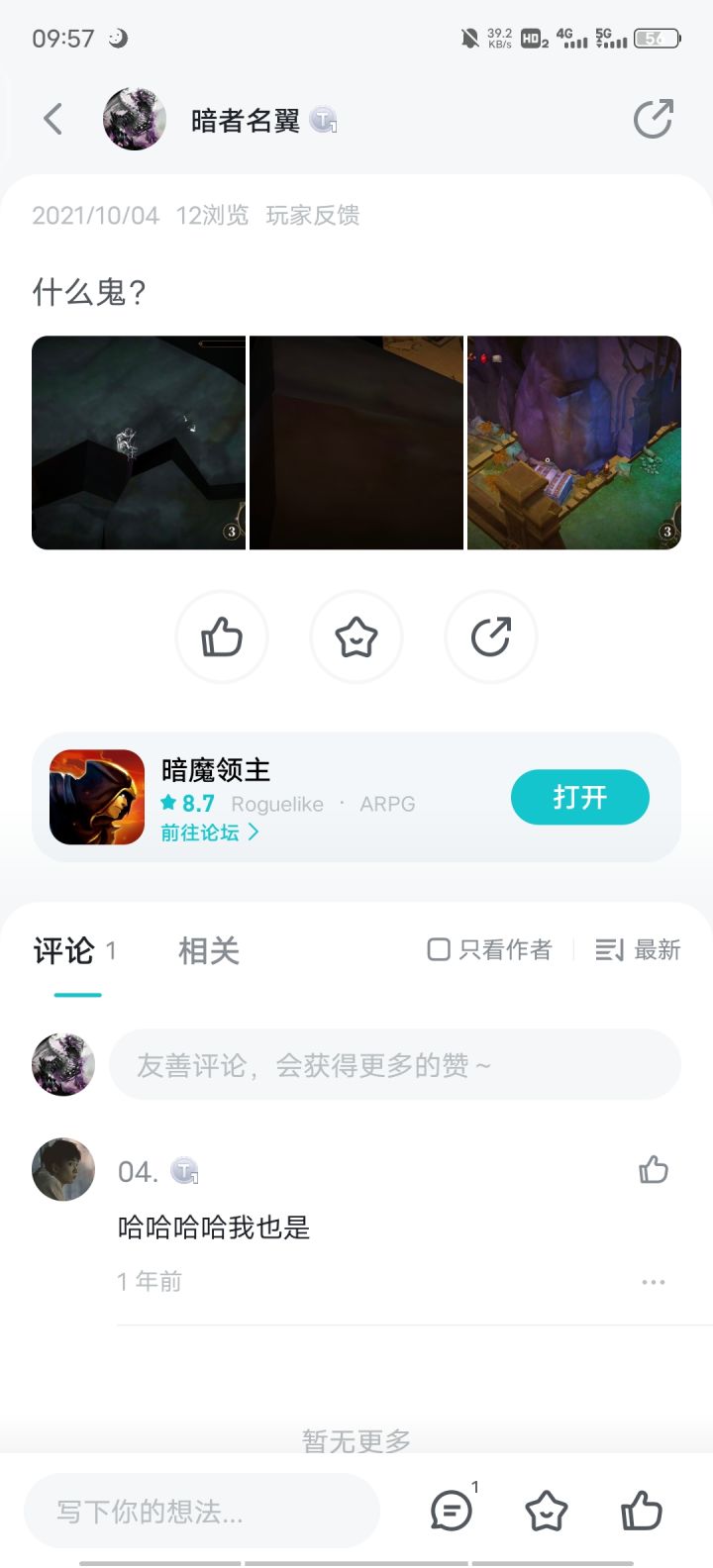The image size is (713, 1568).
Task: Open more options on 04.'s comment
Action: [654, 1282]
